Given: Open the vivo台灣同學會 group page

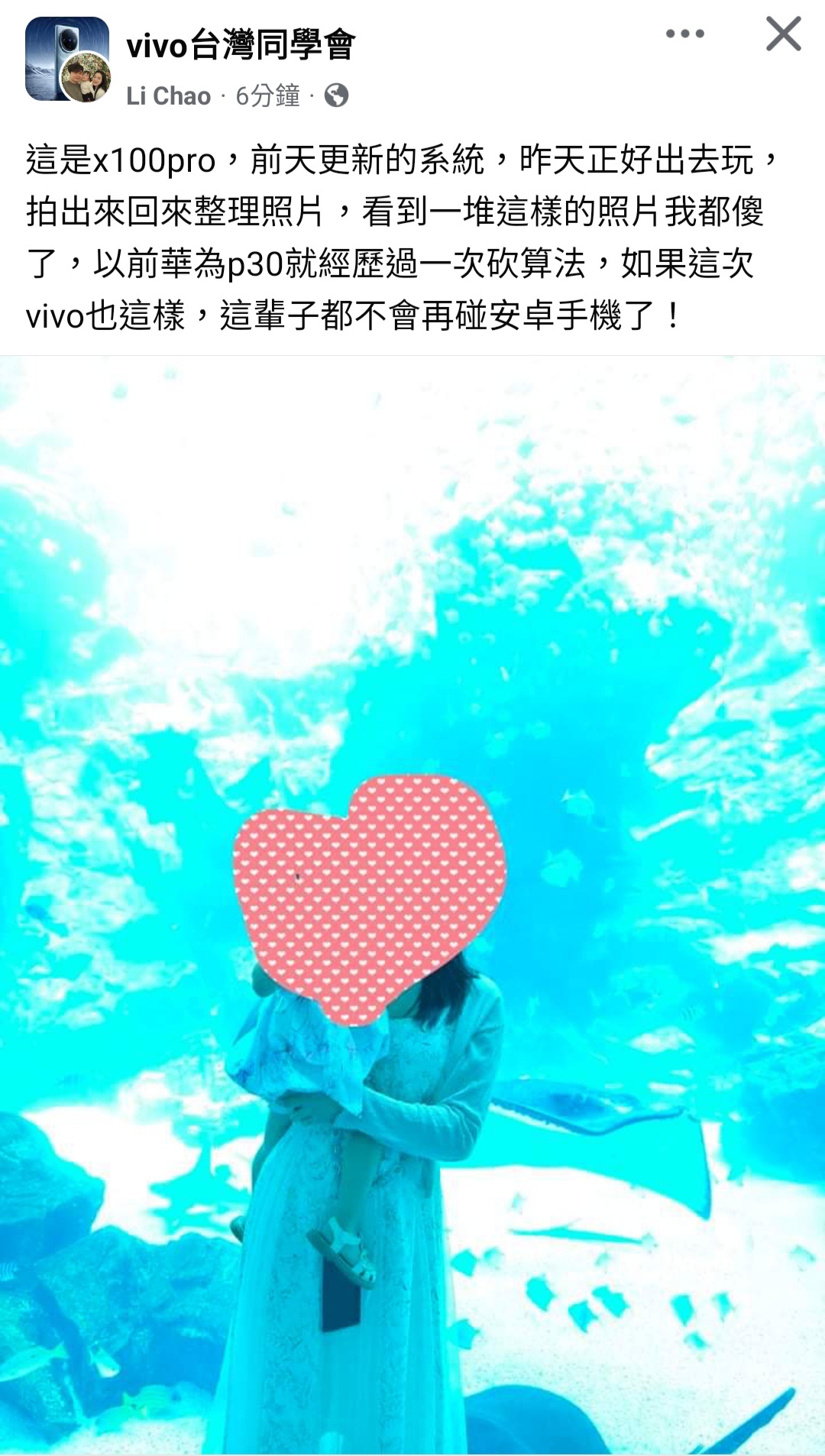Looking at the screenshot, I should click(x=240, y=45).
